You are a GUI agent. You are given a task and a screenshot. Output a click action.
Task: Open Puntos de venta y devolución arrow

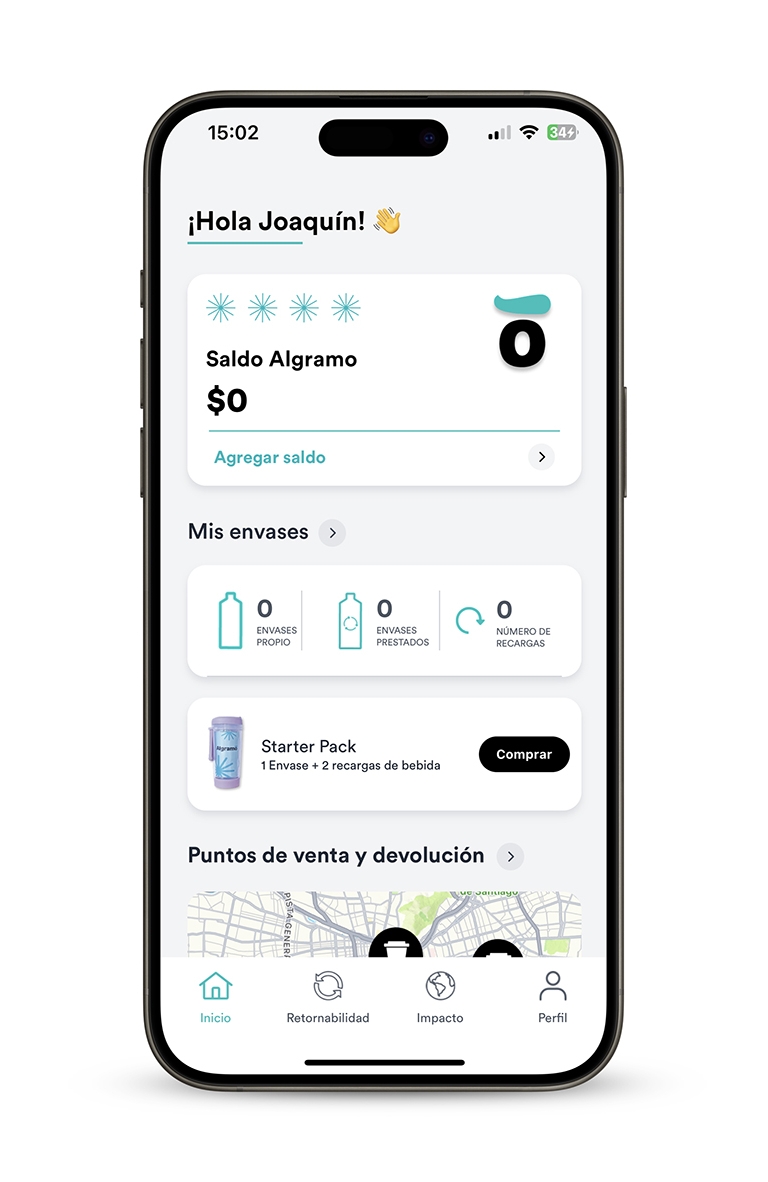[510, 856]
